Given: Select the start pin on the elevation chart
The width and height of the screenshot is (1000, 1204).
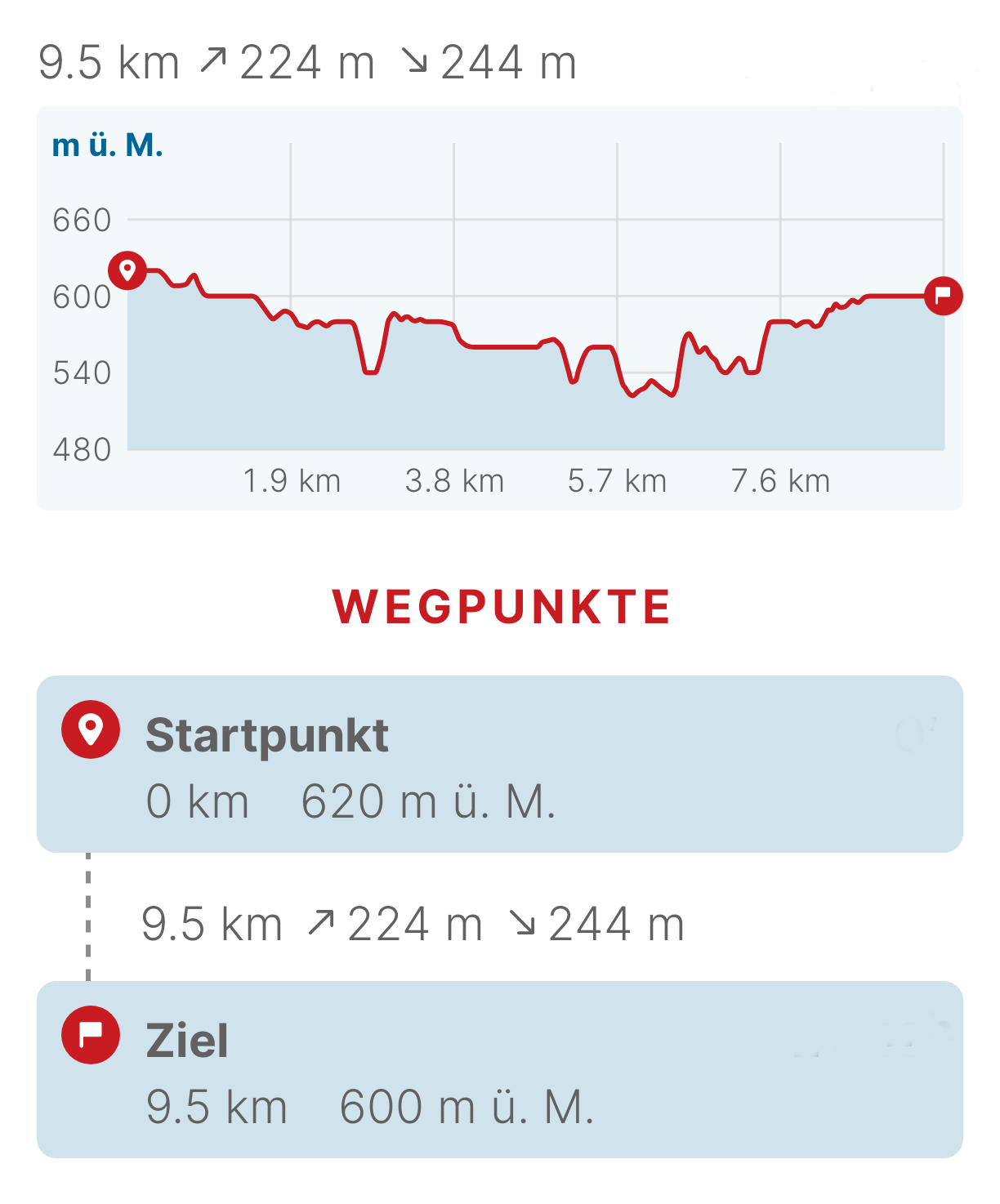Looking at the screenshot, I should click(x=127, y=270).
